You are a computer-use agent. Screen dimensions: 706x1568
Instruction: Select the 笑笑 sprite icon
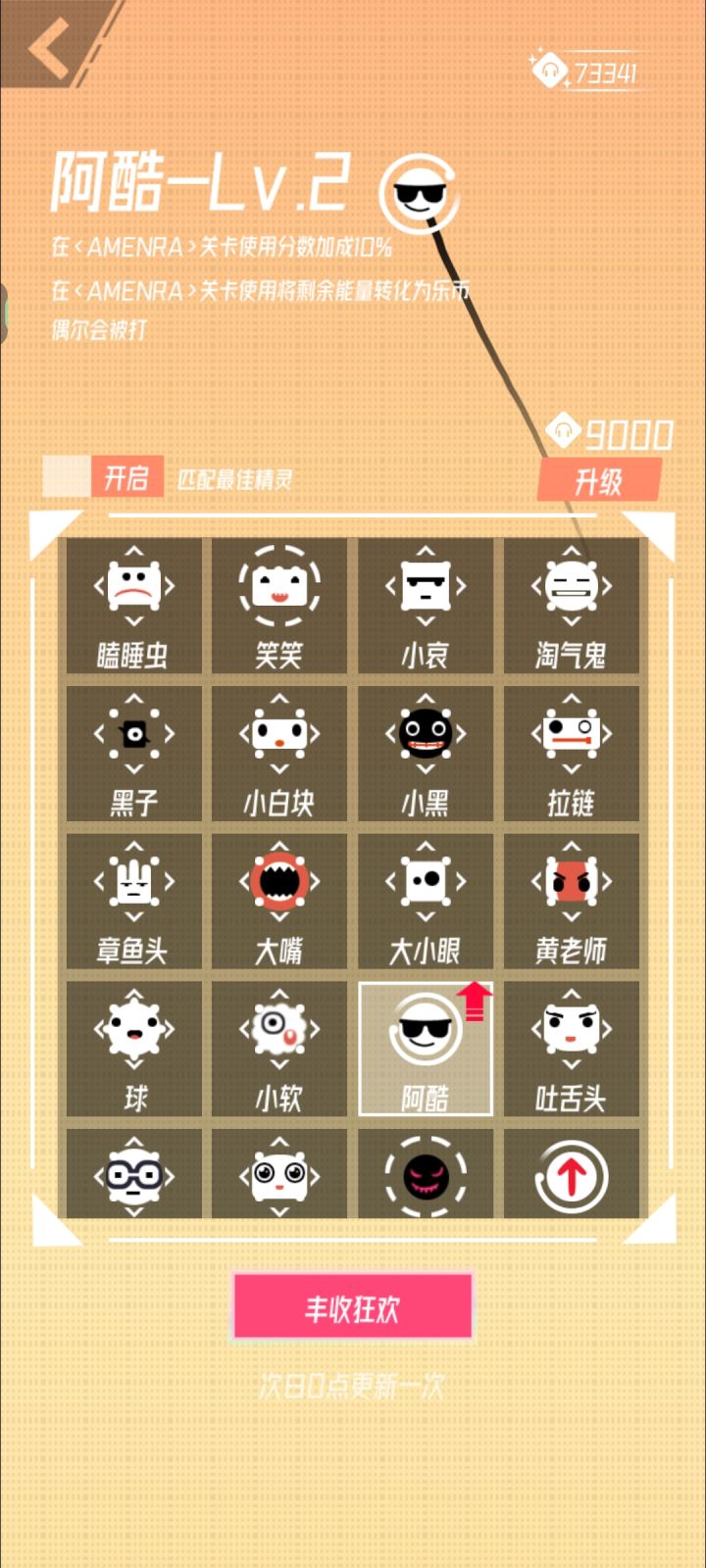280,586
